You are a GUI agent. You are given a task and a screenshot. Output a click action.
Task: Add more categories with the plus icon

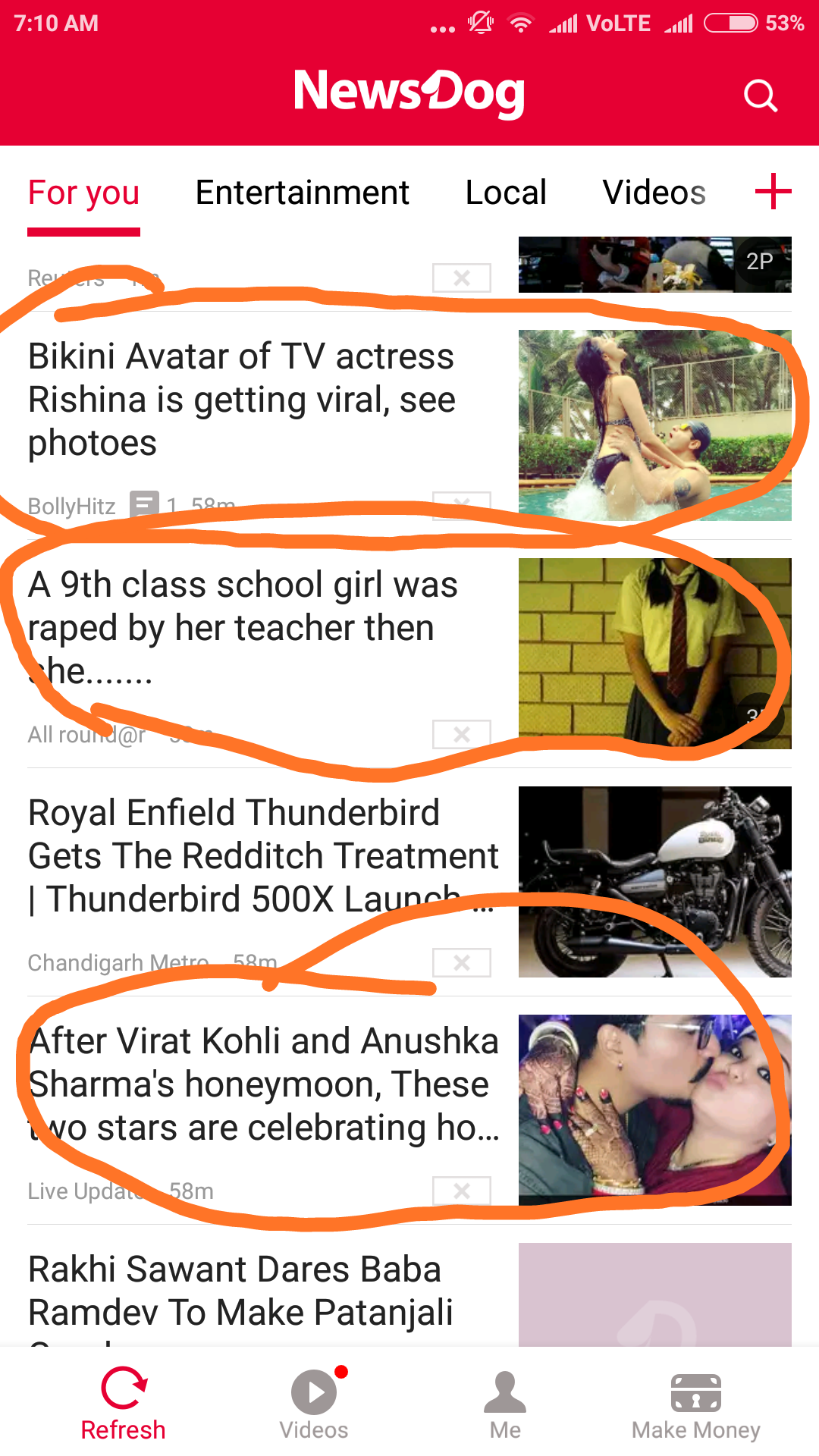773,191
